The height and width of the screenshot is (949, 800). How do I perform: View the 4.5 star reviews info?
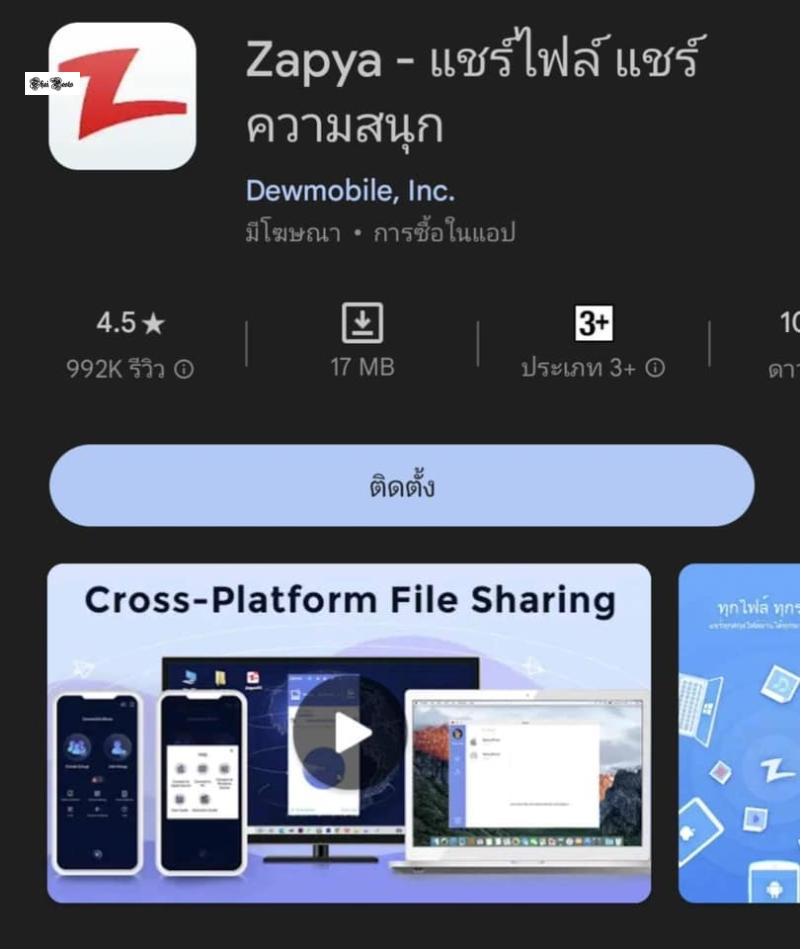(x=130, y=345)
